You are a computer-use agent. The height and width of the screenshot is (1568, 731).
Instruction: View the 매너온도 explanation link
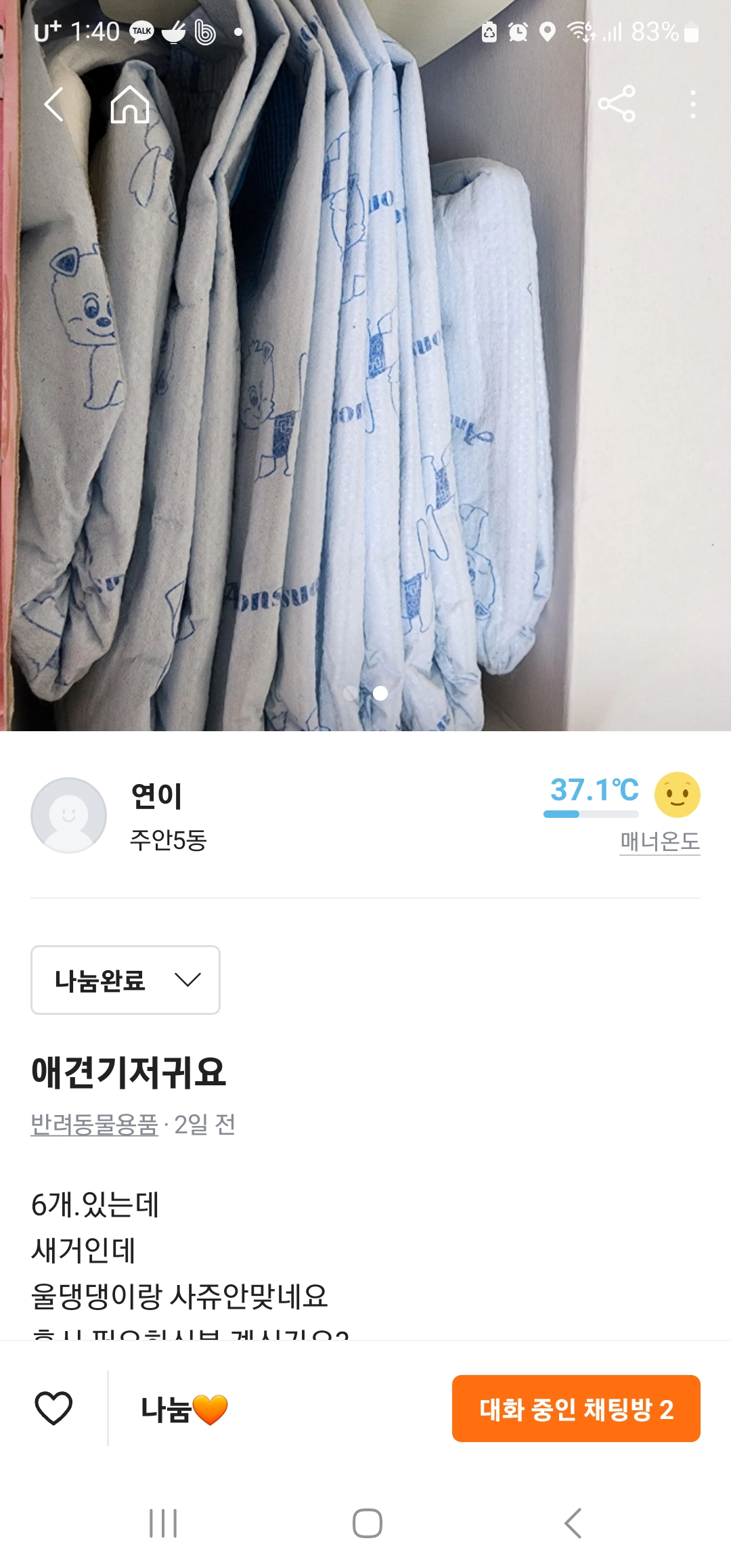tap(660, 842)
